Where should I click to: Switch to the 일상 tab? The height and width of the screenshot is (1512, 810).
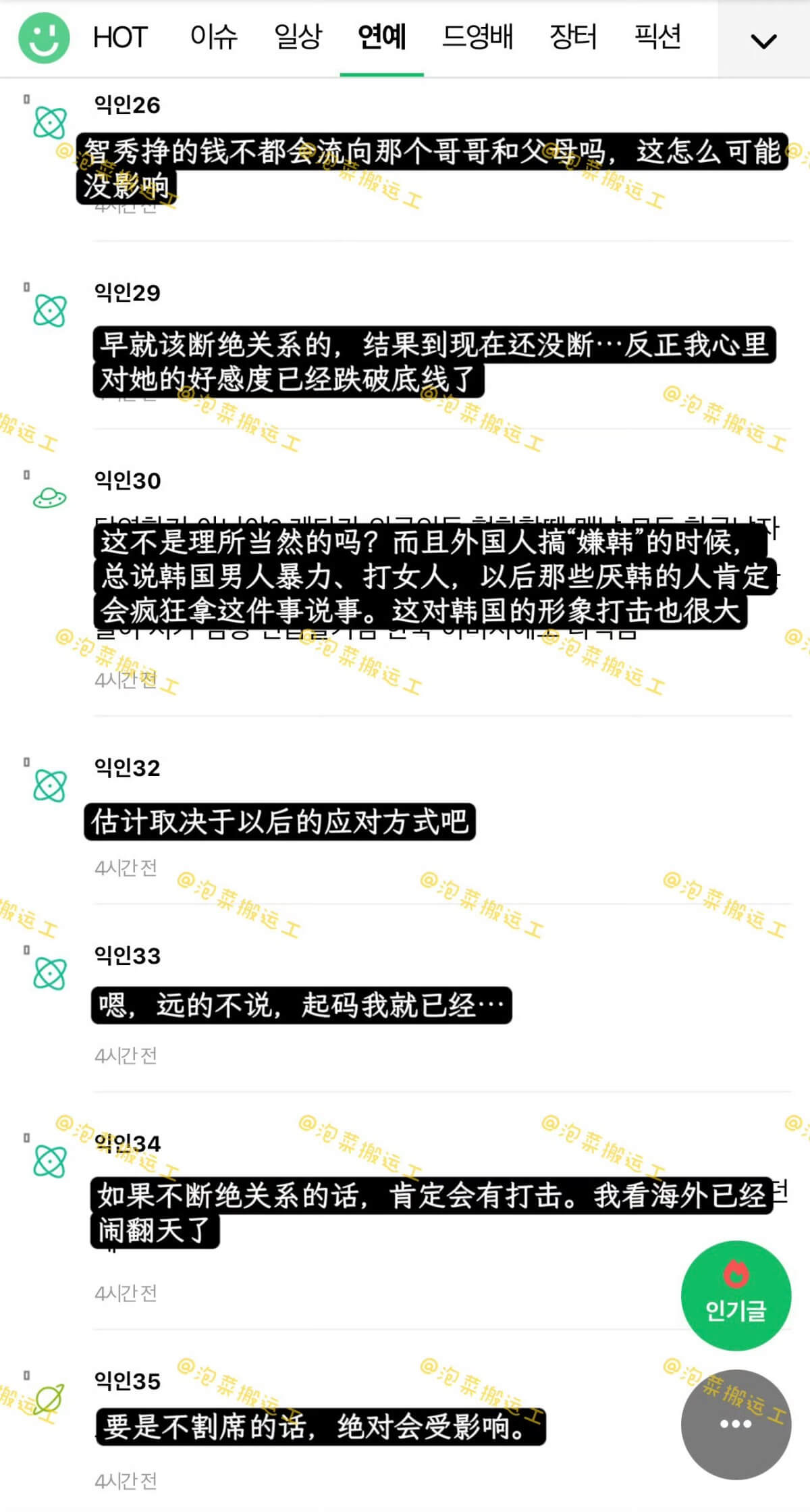click(298, 38)
